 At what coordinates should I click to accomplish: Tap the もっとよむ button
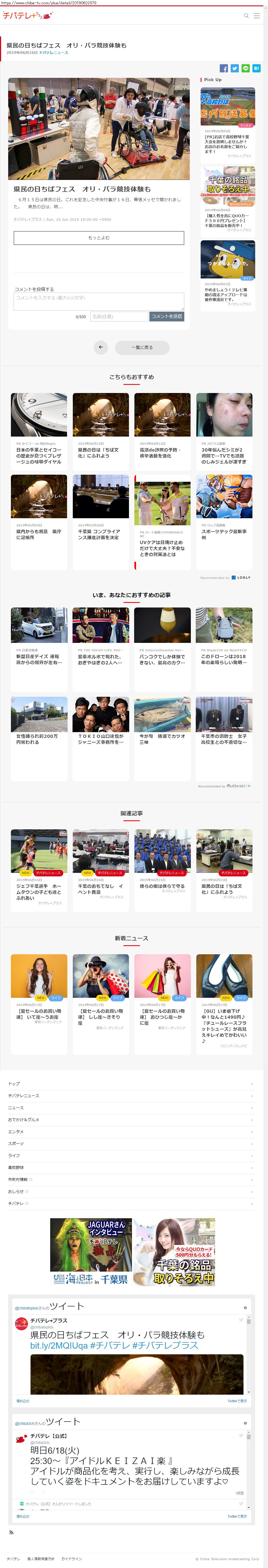pyautogui.click(x=99, y=238)
